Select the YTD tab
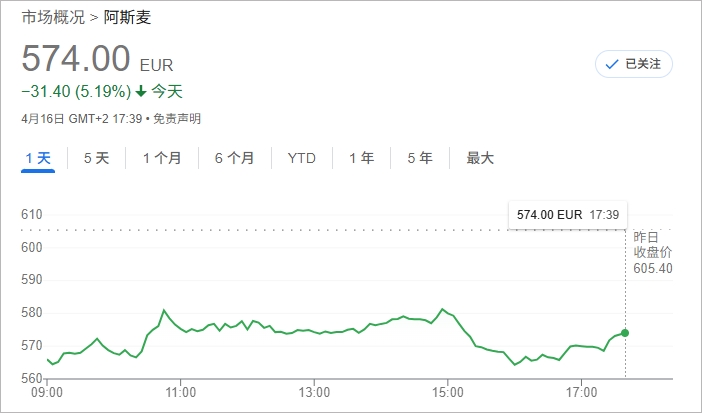Screen dimensions: 702x413 pos(301,158)
